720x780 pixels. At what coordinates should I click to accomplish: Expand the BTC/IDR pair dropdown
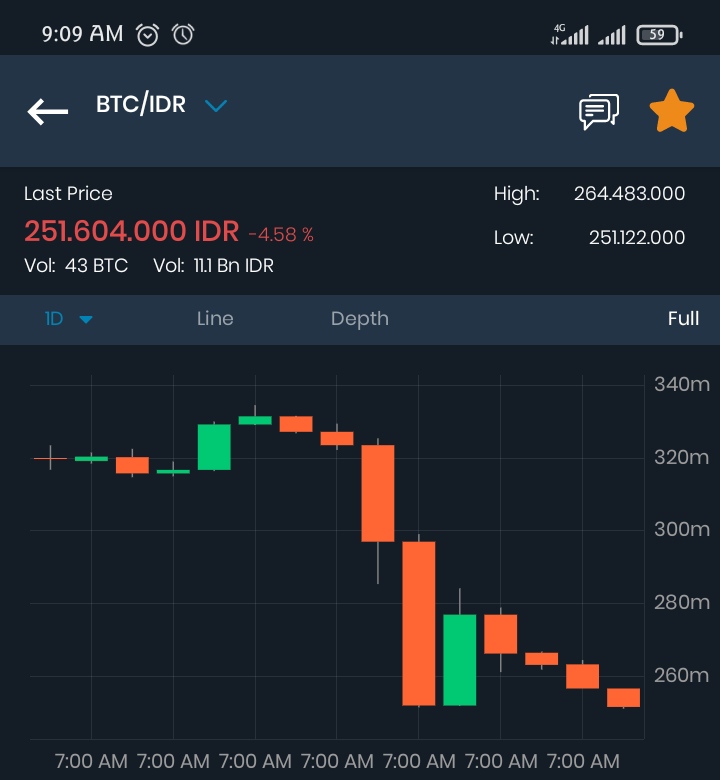216,105
